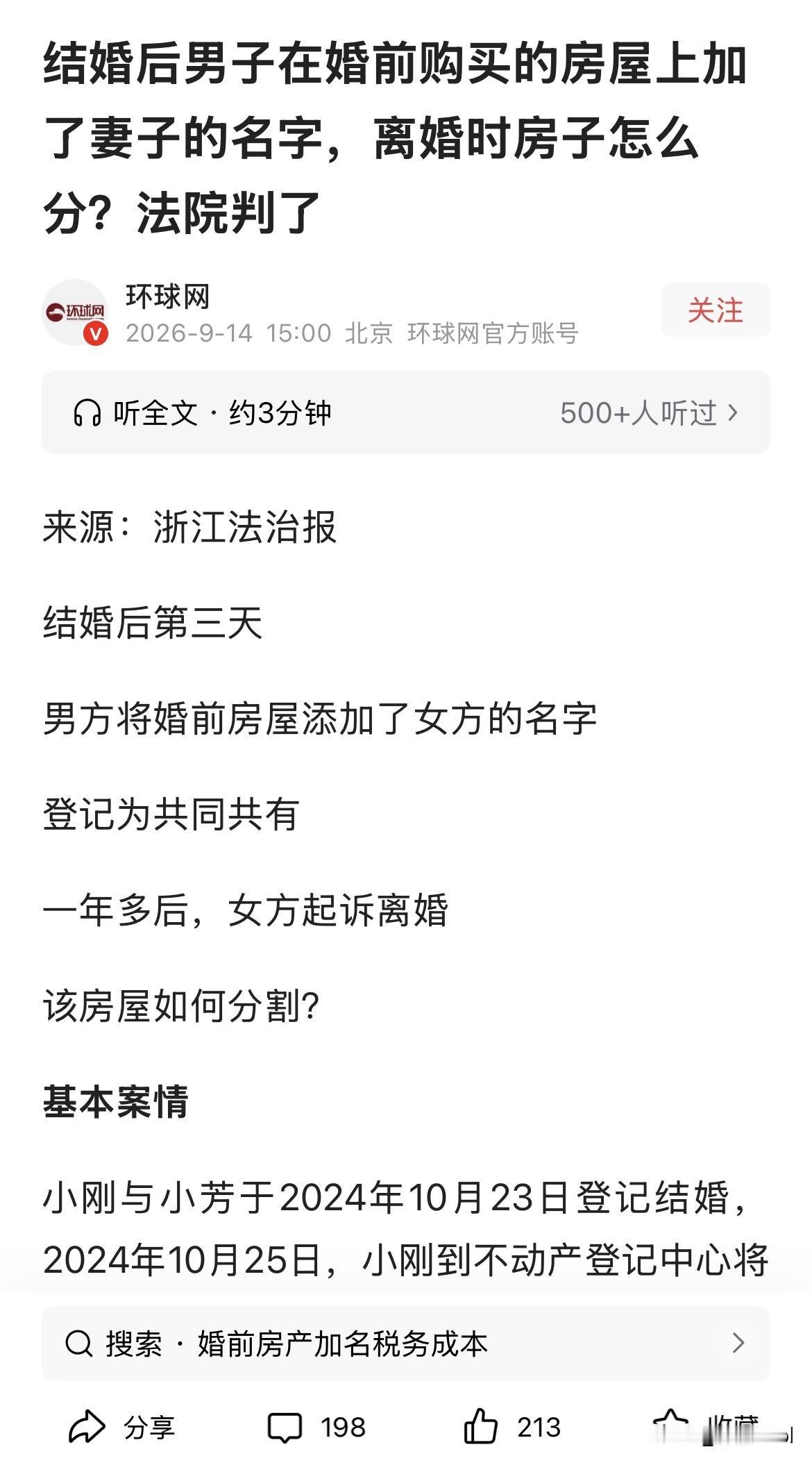Follow the 环球网 account
Viewport: 812px width, 1463px height.
(716, 310)
